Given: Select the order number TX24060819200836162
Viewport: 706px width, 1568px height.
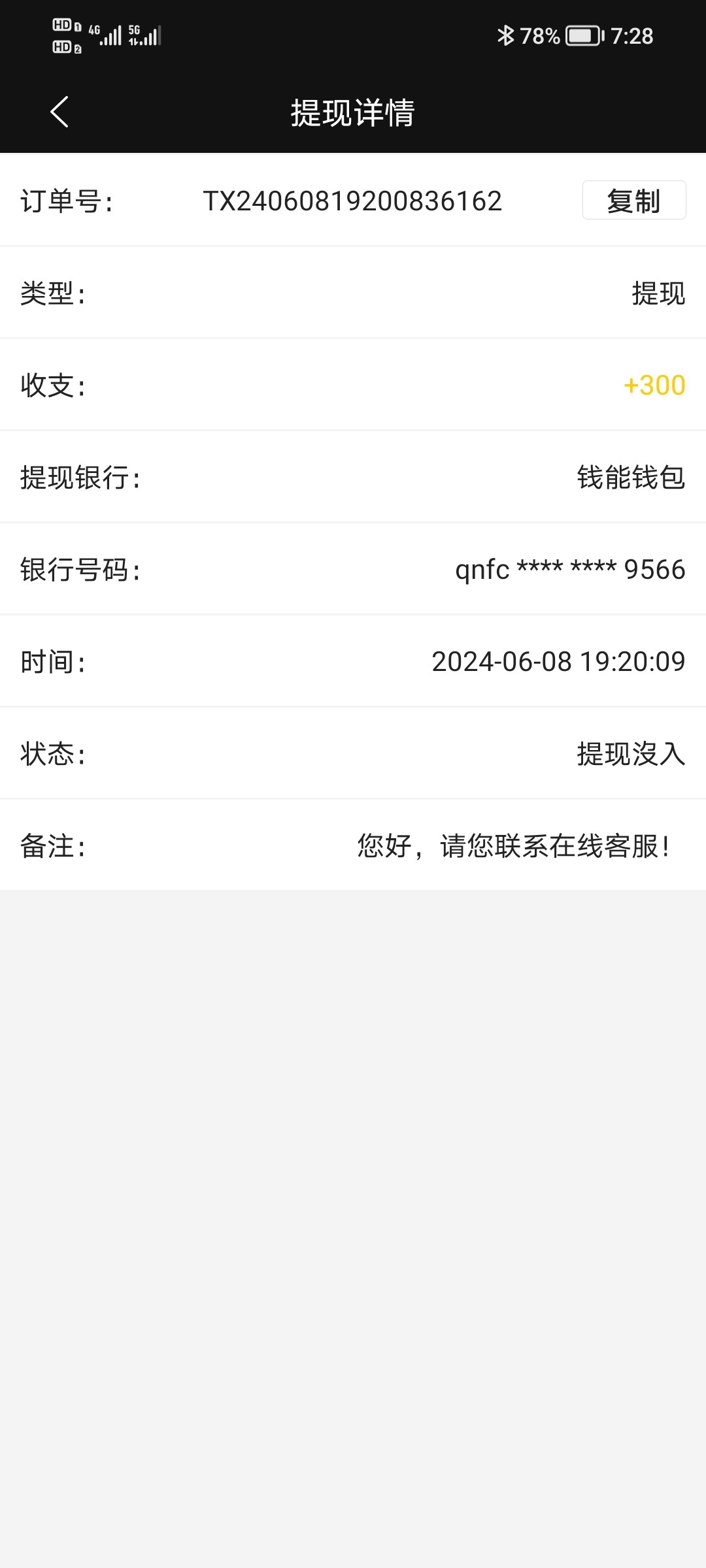Looking at the screenshot, I should pos(352,201).
